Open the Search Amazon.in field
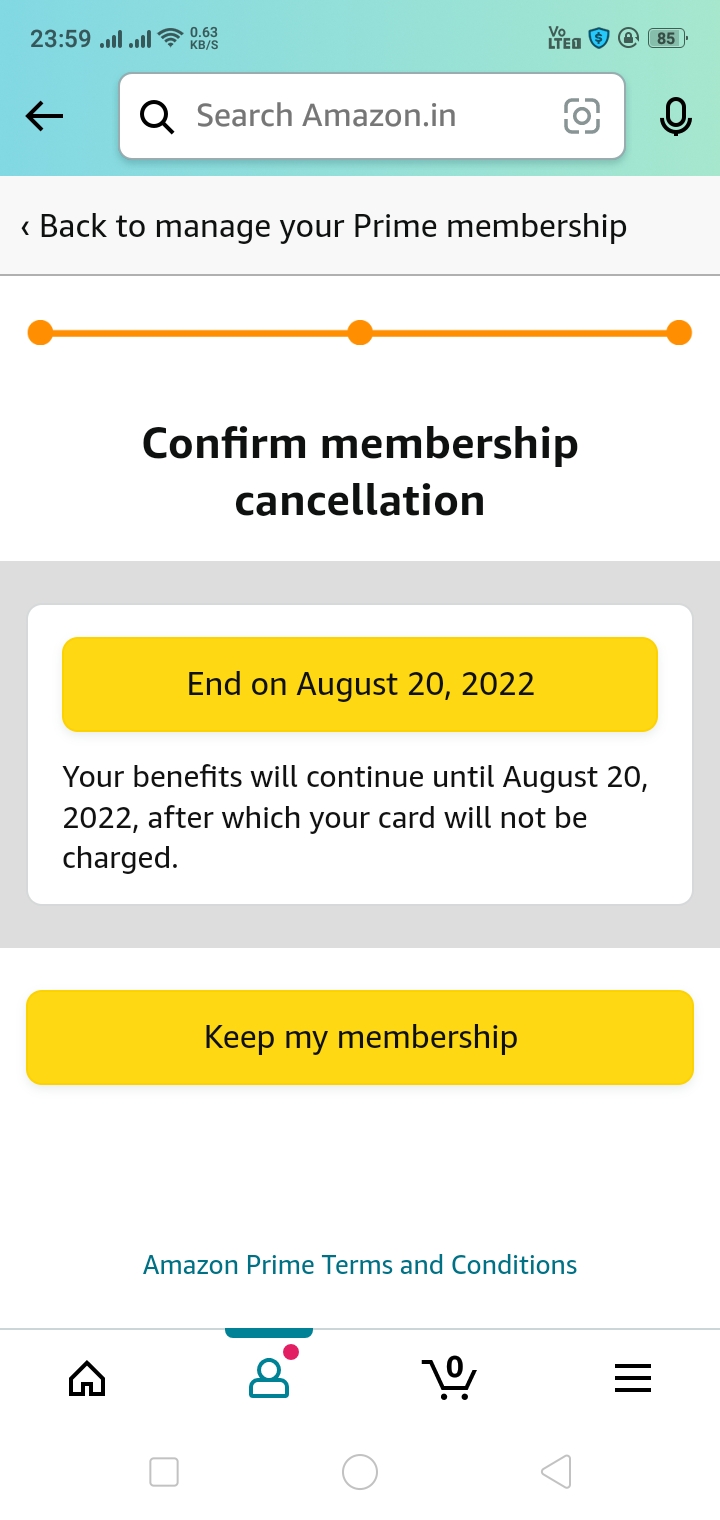This screenshot has height=1520, width=720. coord(340,116)
